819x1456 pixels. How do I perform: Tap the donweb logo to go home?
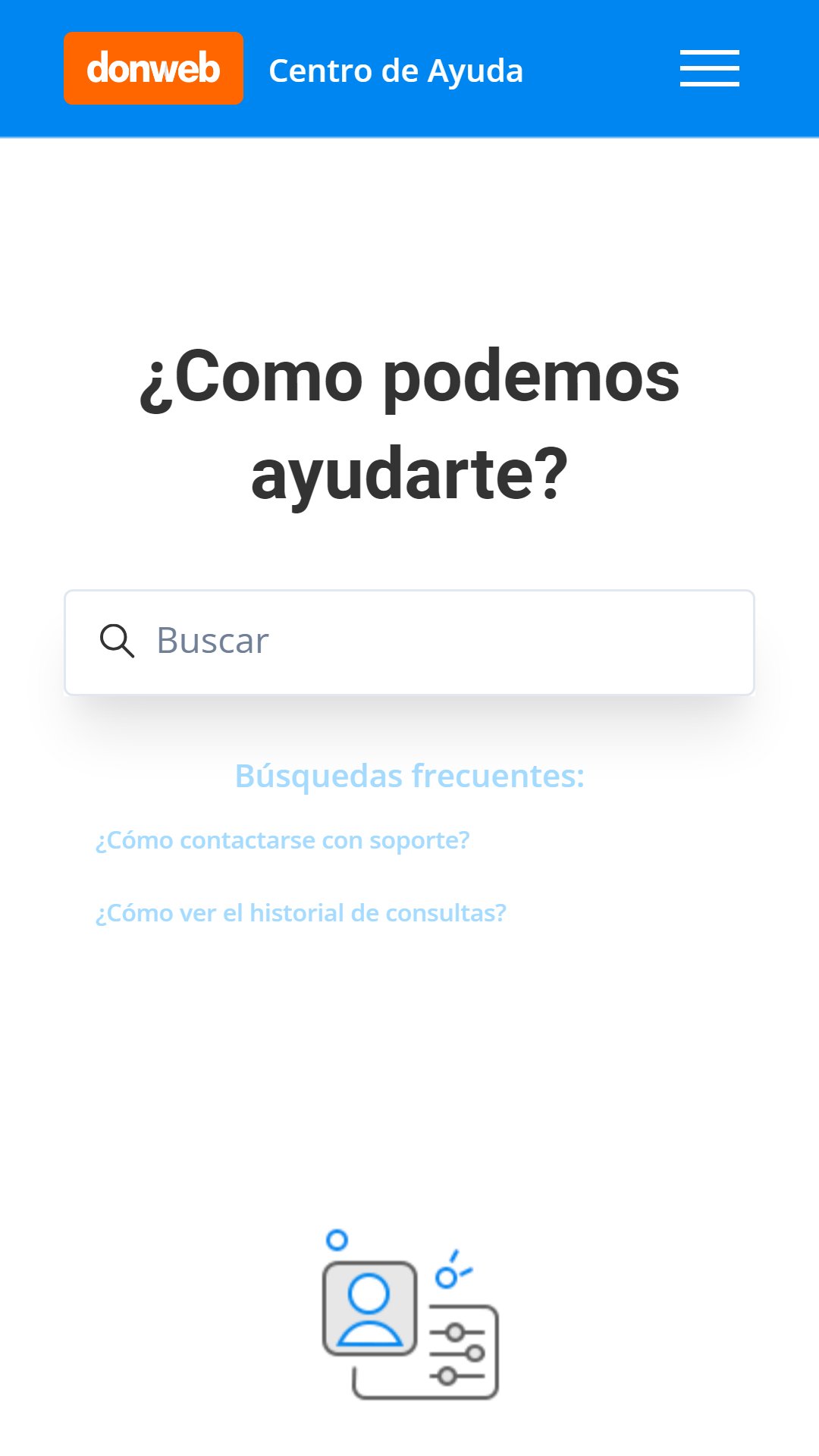pyautogui.click(x=153, y=68)
